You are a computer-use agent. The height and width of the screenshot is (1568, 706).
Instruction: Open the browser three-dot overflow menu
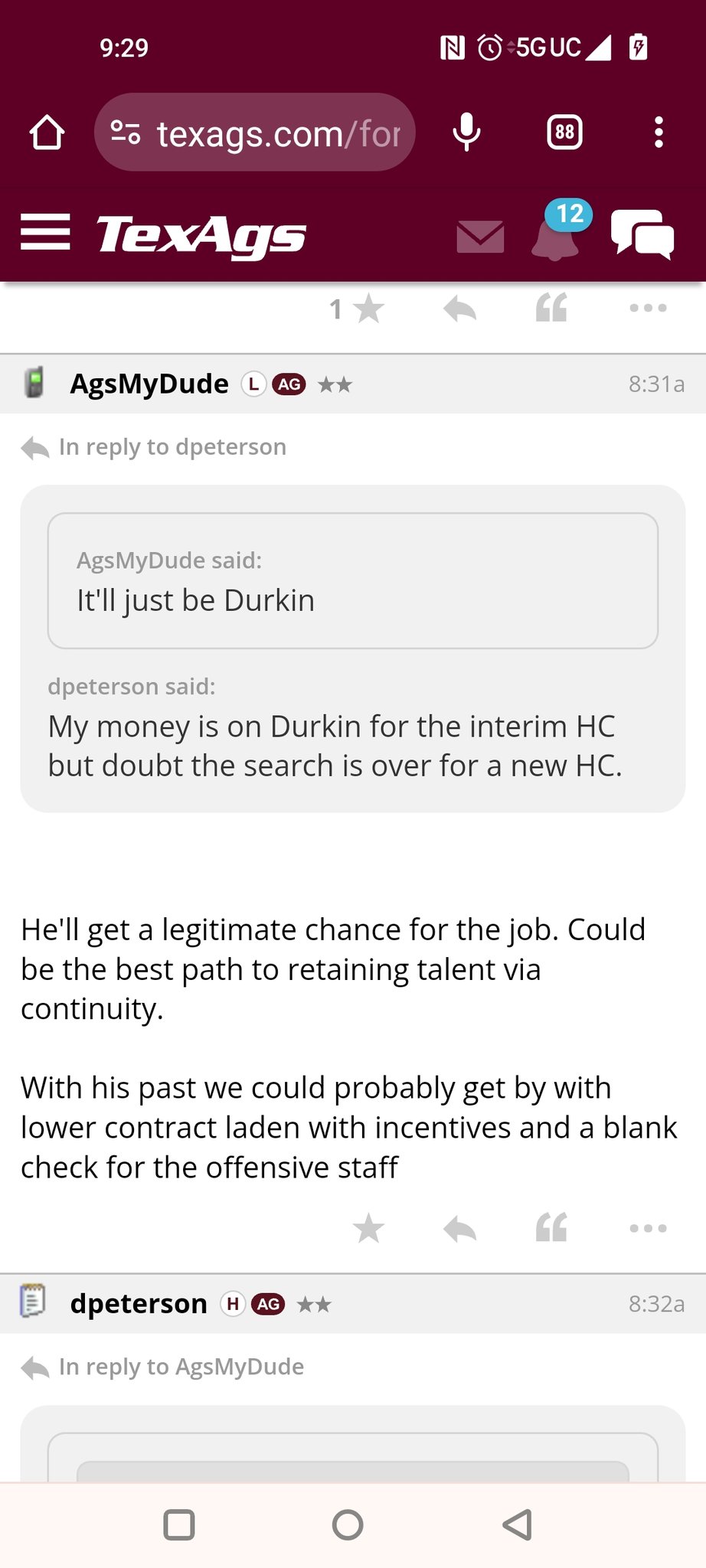click(659, 132)
